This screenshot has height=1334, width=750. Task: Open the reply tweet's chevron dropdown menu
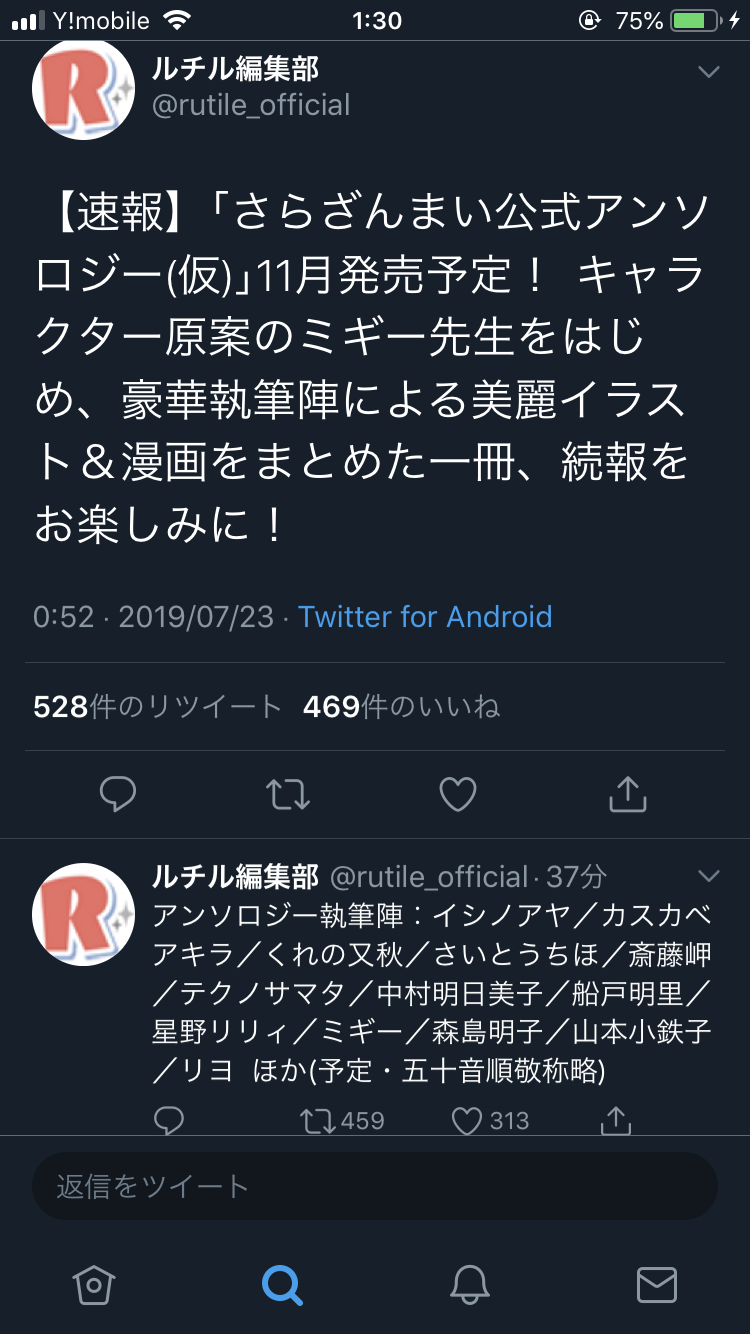(x=708, y=877)
